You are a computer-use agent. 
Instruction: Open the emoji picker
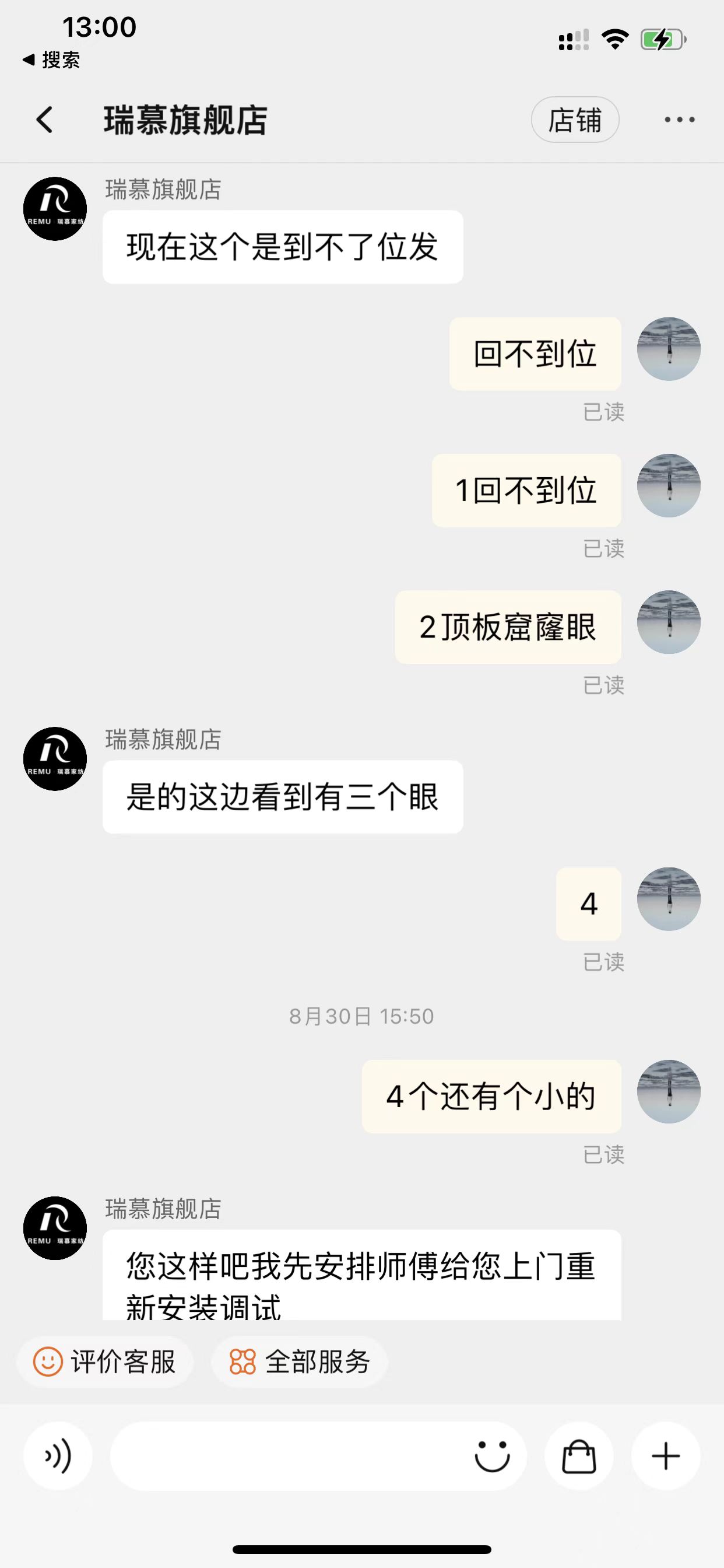(x=491, y=1456)
